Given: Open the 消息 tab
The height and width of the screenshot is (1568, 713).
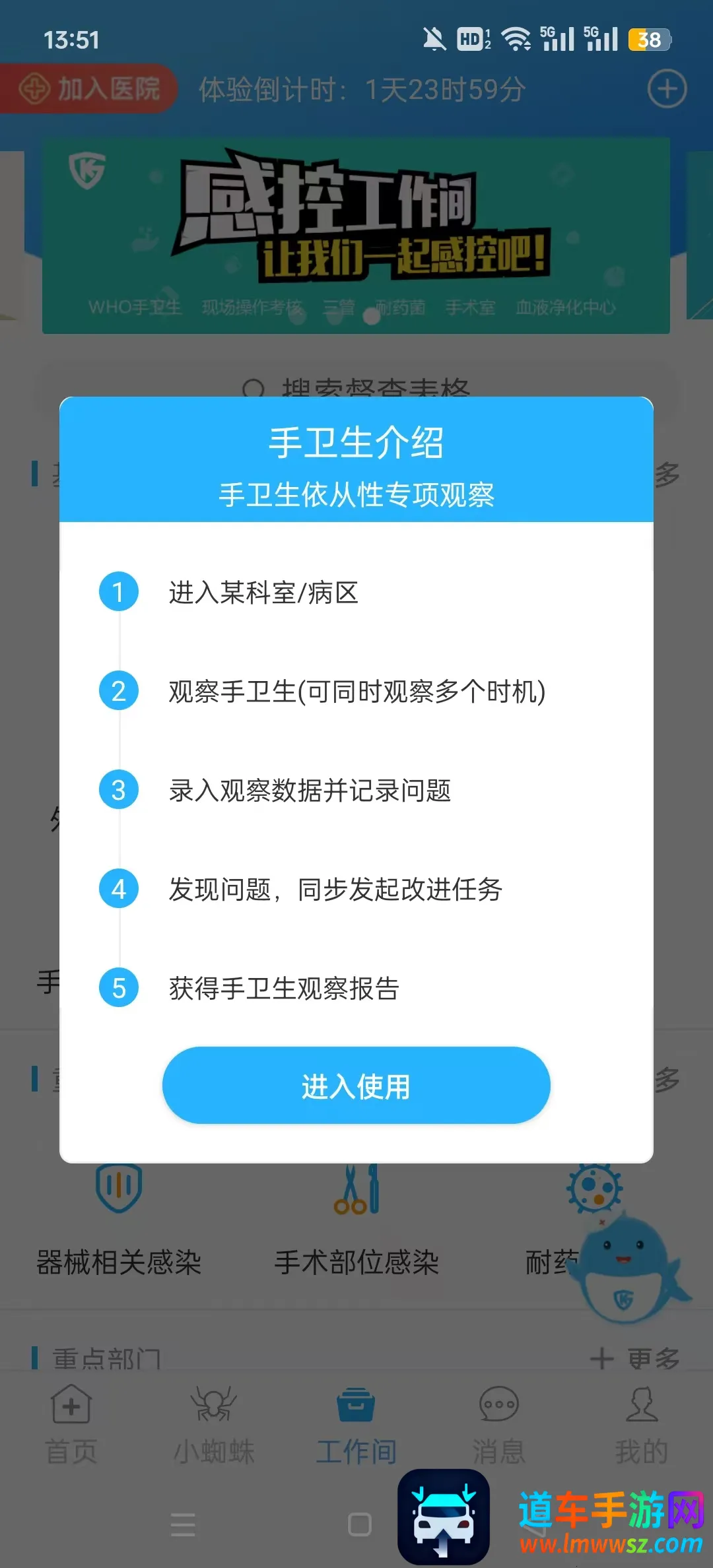Looking at the screenshot, I should pos(498,1425).
